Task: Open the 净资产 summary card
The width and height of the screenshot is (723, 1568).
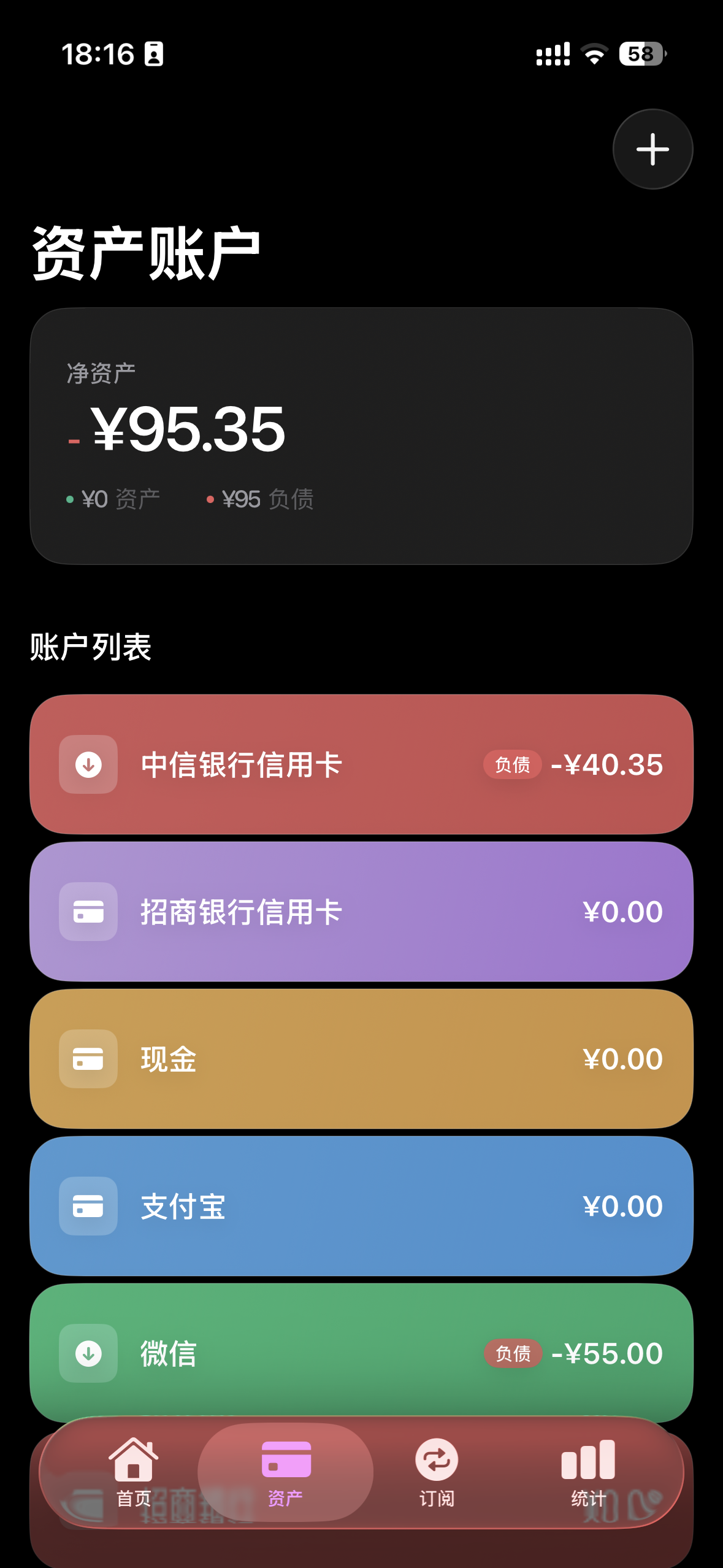Action: [361, 436]
